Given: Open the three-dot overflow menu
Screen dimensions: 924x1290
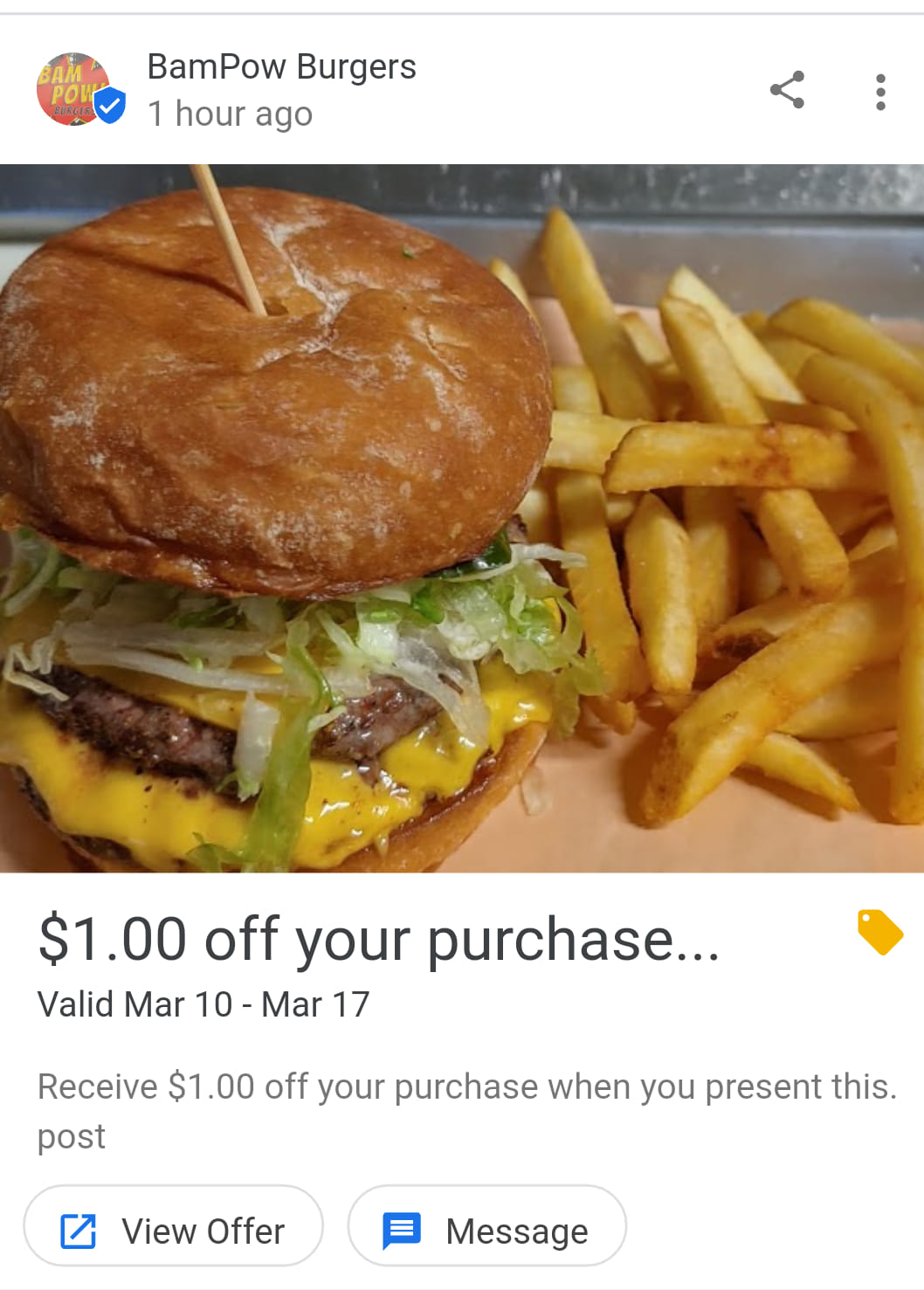Looking at the screenshot, I should coord(880,91).
